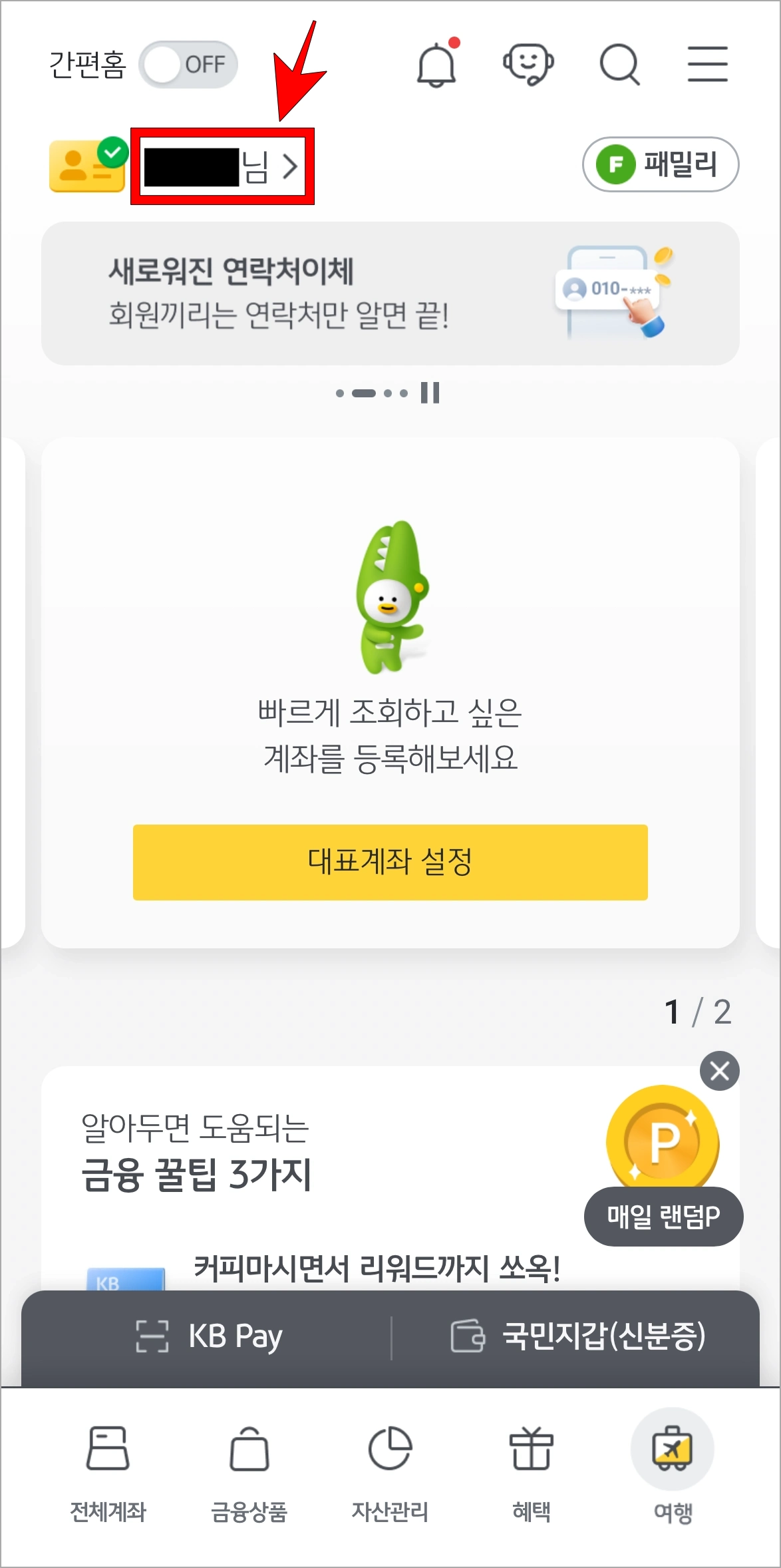This screenshot has height=1568, width=781.
Task: Pause the banner carousel
Action: click(x=431, y=394)
